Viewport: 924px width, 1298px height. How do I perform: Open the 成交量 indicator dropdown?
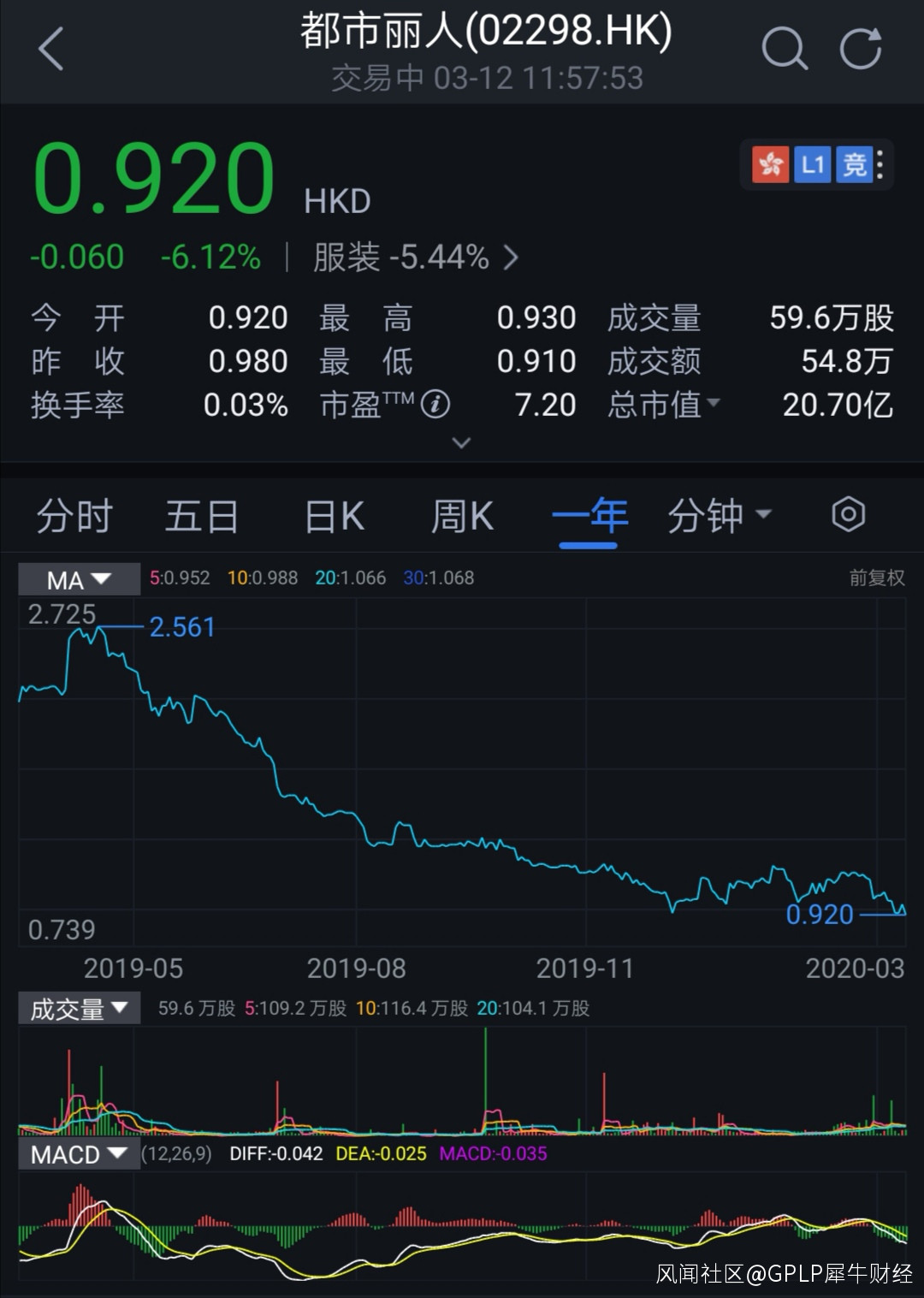79,1009
